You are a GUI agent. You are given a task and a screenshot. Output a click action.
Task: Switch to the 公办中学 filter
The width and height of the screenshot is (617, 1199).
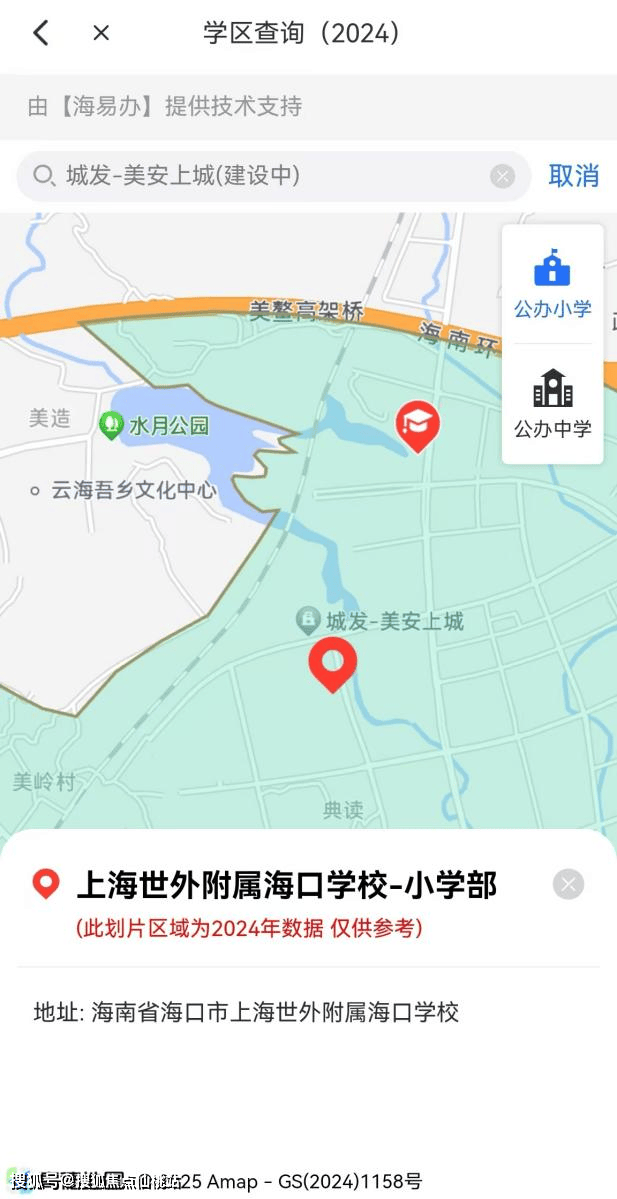(x=552, y=403)
